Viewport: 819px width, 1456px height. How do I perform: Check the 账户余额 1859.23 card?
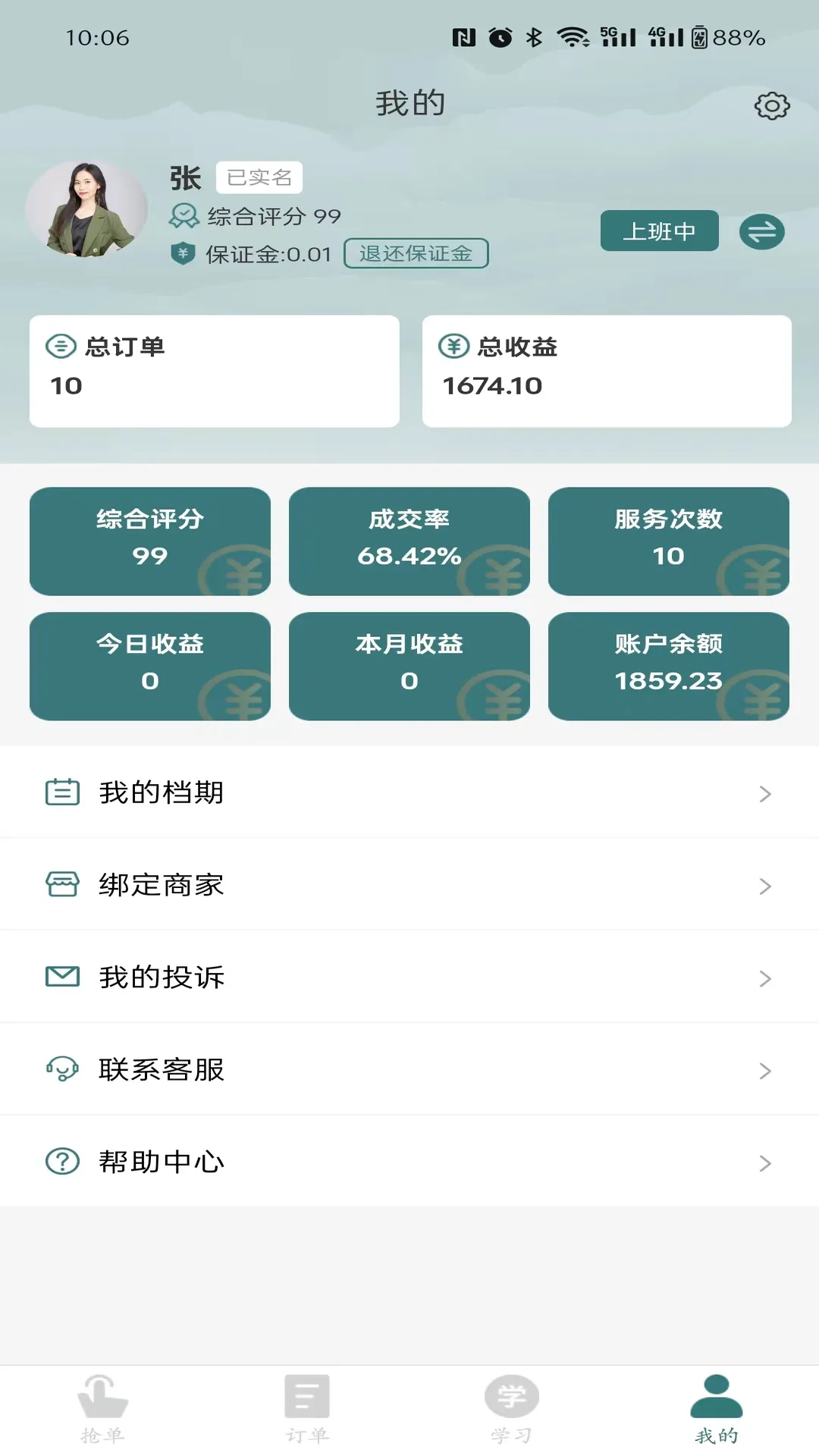(668, 665)
